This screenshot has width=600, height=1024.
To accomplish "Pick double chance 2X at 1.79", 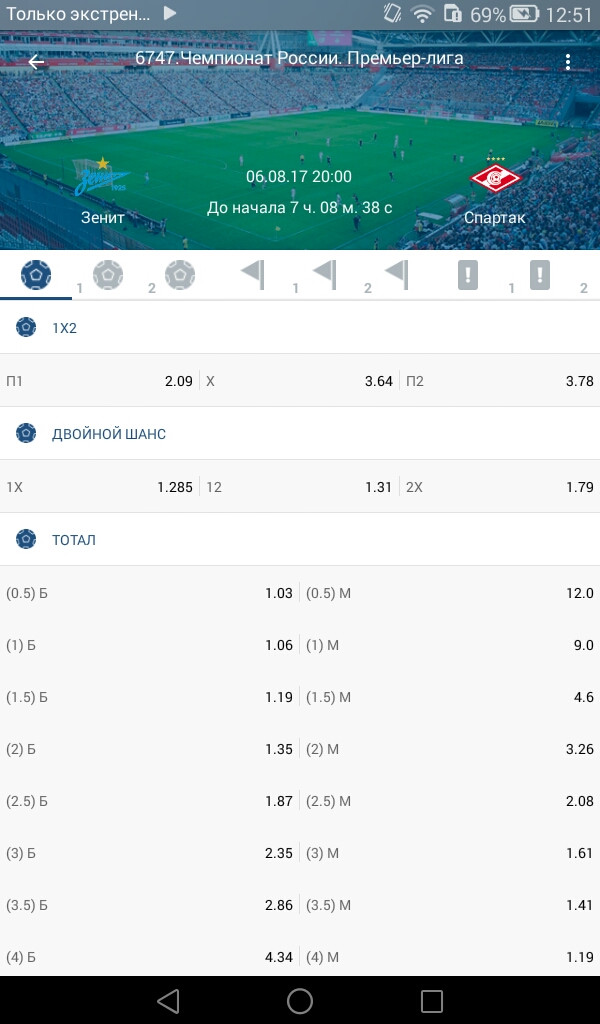I will tap(499, 487).
